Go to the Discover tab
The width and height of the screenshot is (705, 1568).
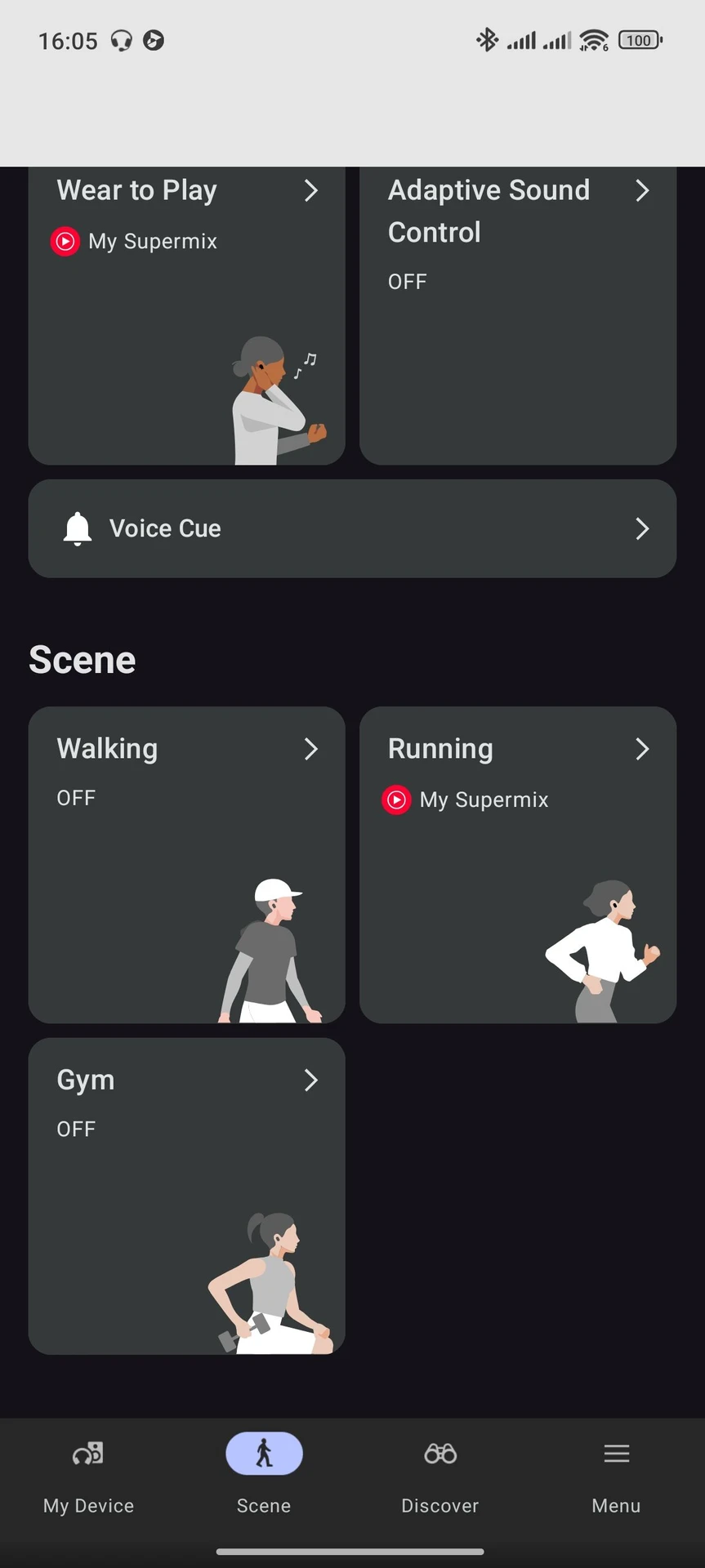tap(440, 1474)
